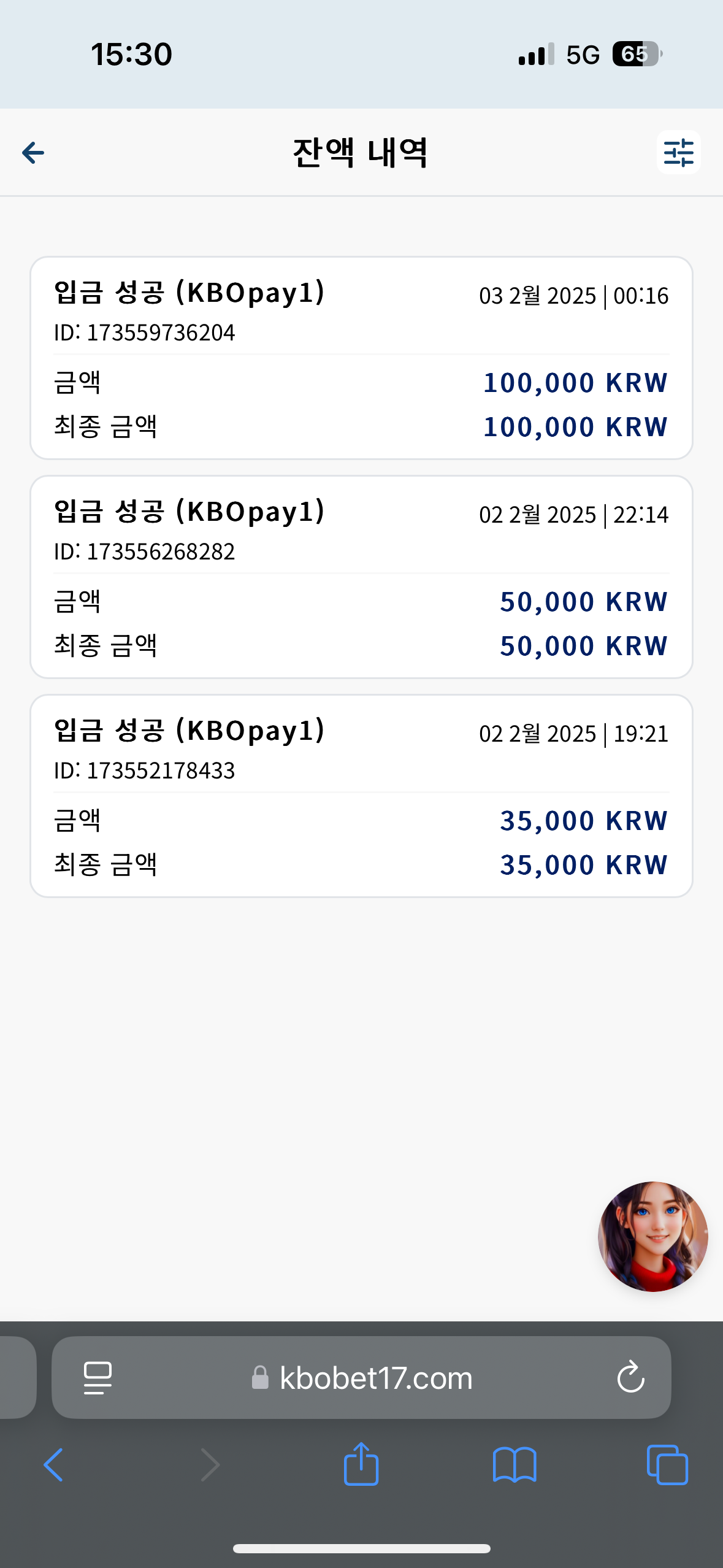This screenshot has height=1568, width=723.
Task: Open the page settings menu icon
Action: tap(98, 1378)
